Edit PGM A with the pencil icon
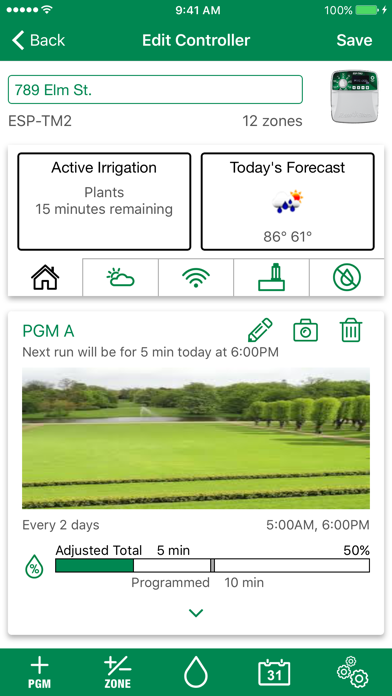 [x=260, y=330]
